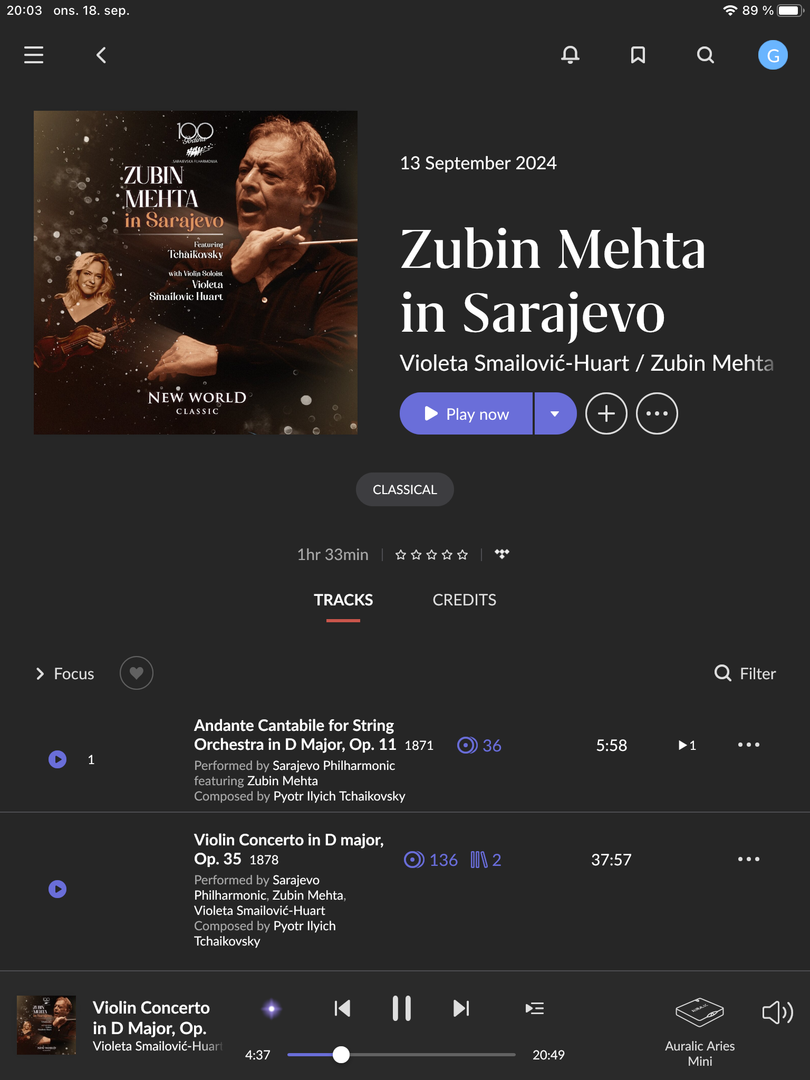810x1080 pixels.
Task: Open search from the top bar
Action: pyautogui.click(x=706, y=55)
